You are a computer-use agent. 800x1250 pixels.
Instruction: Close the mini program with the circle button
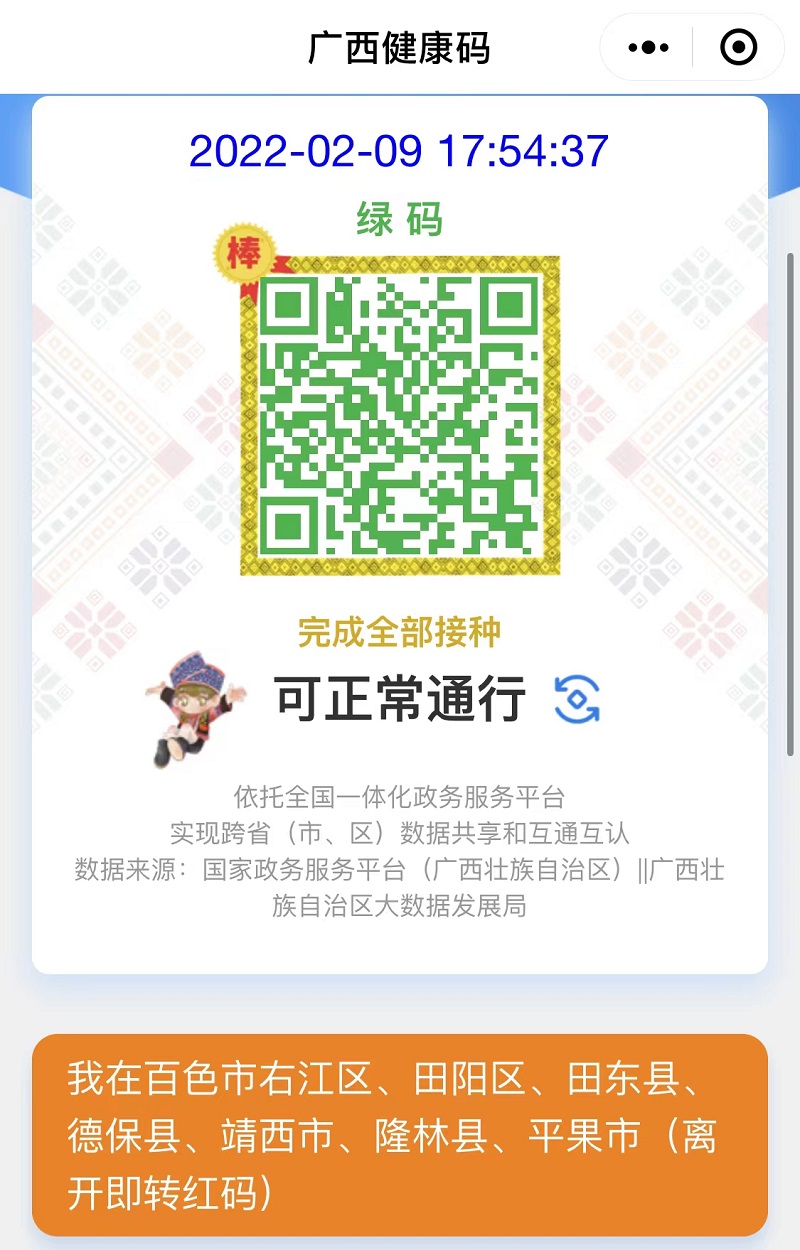coord(739,47)
